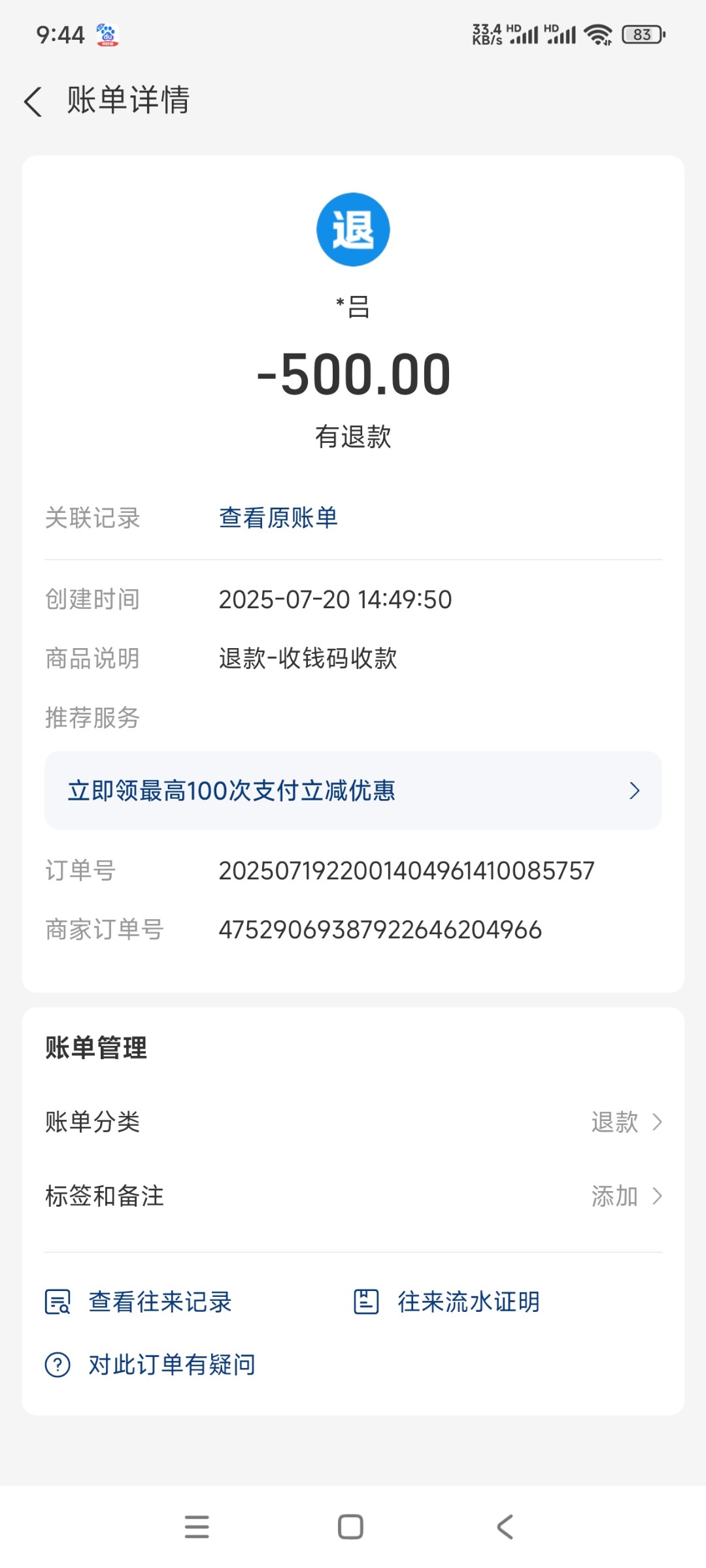This screenshot has width=706, height=1568.
Task: Open 查看原账单 to view original bill
Action: click(277, 518)
